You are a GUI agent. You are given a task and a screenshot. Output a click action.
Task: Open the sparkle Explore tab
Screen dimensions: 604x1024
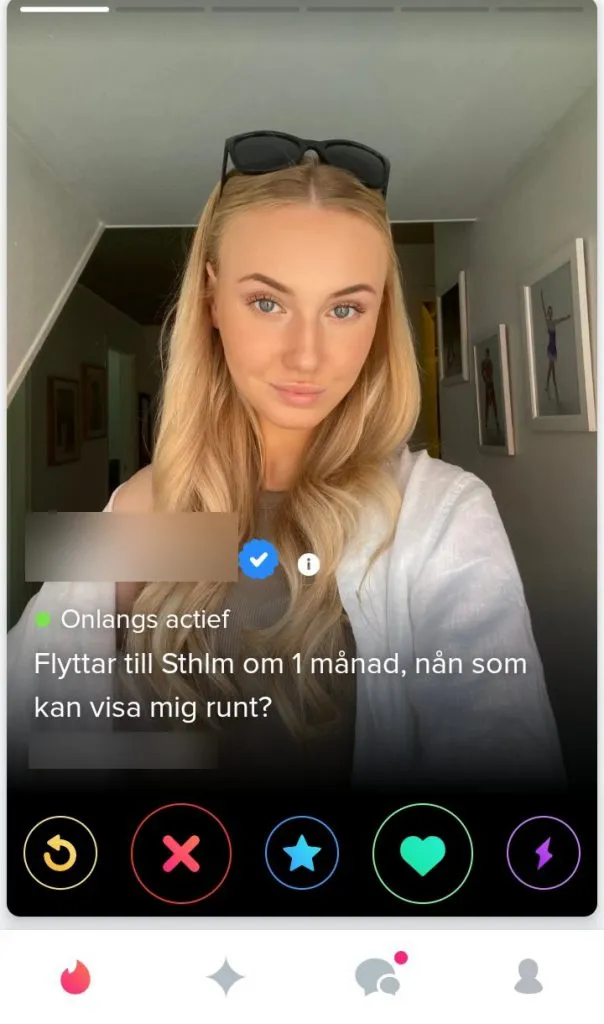click(225, 977)
